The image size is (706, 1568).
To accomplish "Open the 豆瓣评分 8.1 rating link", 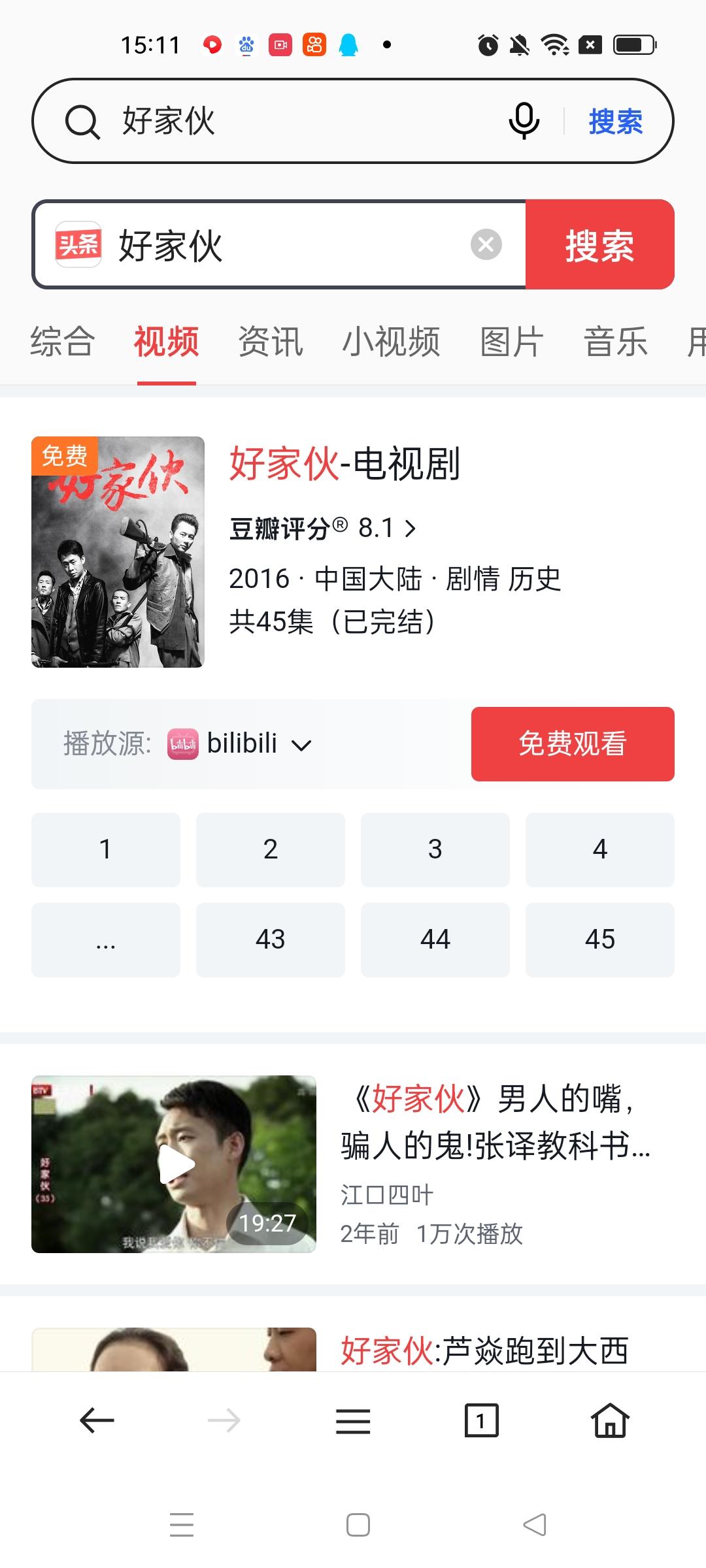I will (322, 528).
